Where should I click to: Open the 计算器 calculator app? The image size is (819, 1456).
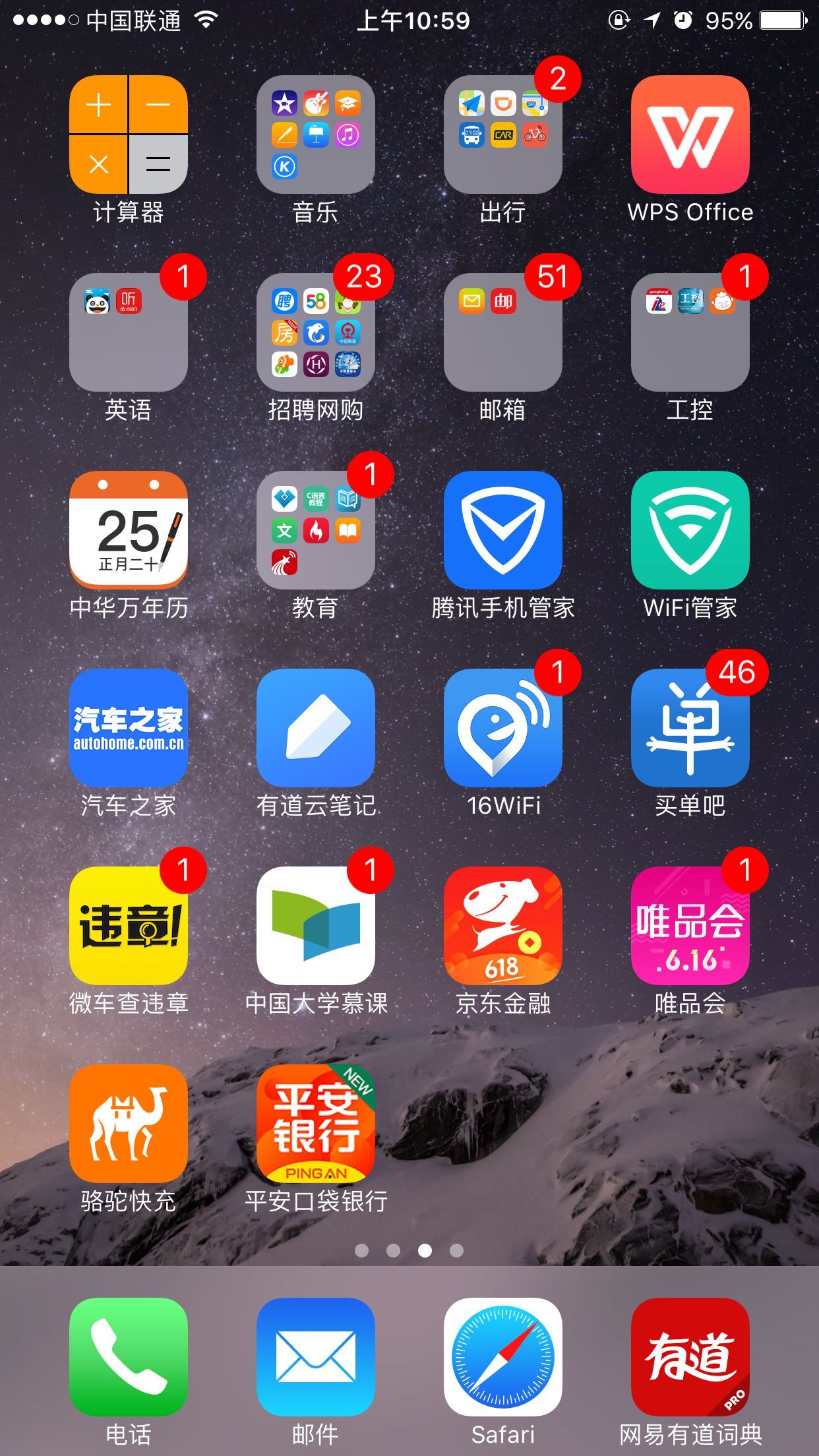(129, 135)
